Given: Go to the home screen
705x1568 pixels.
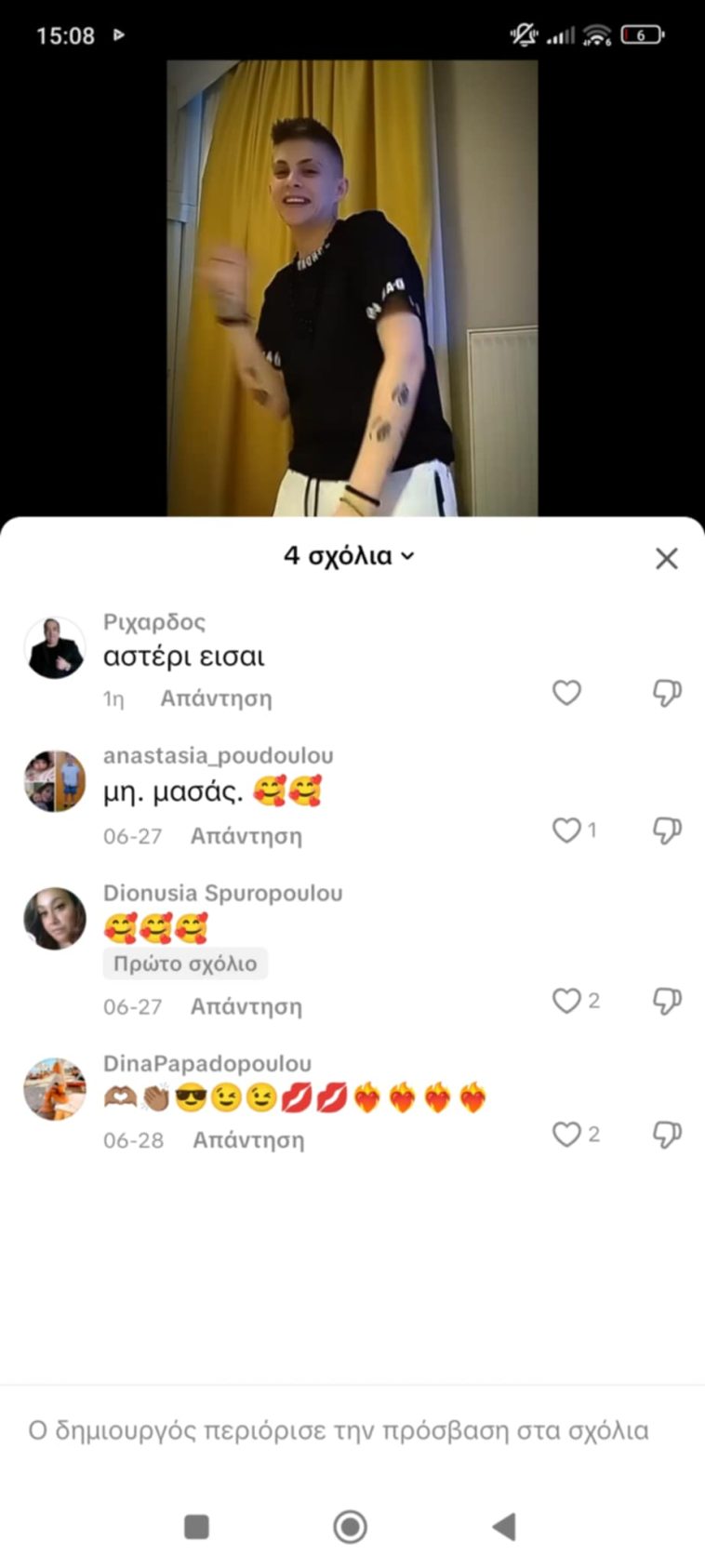Looking at the screenshot, I should [350, 1526].
